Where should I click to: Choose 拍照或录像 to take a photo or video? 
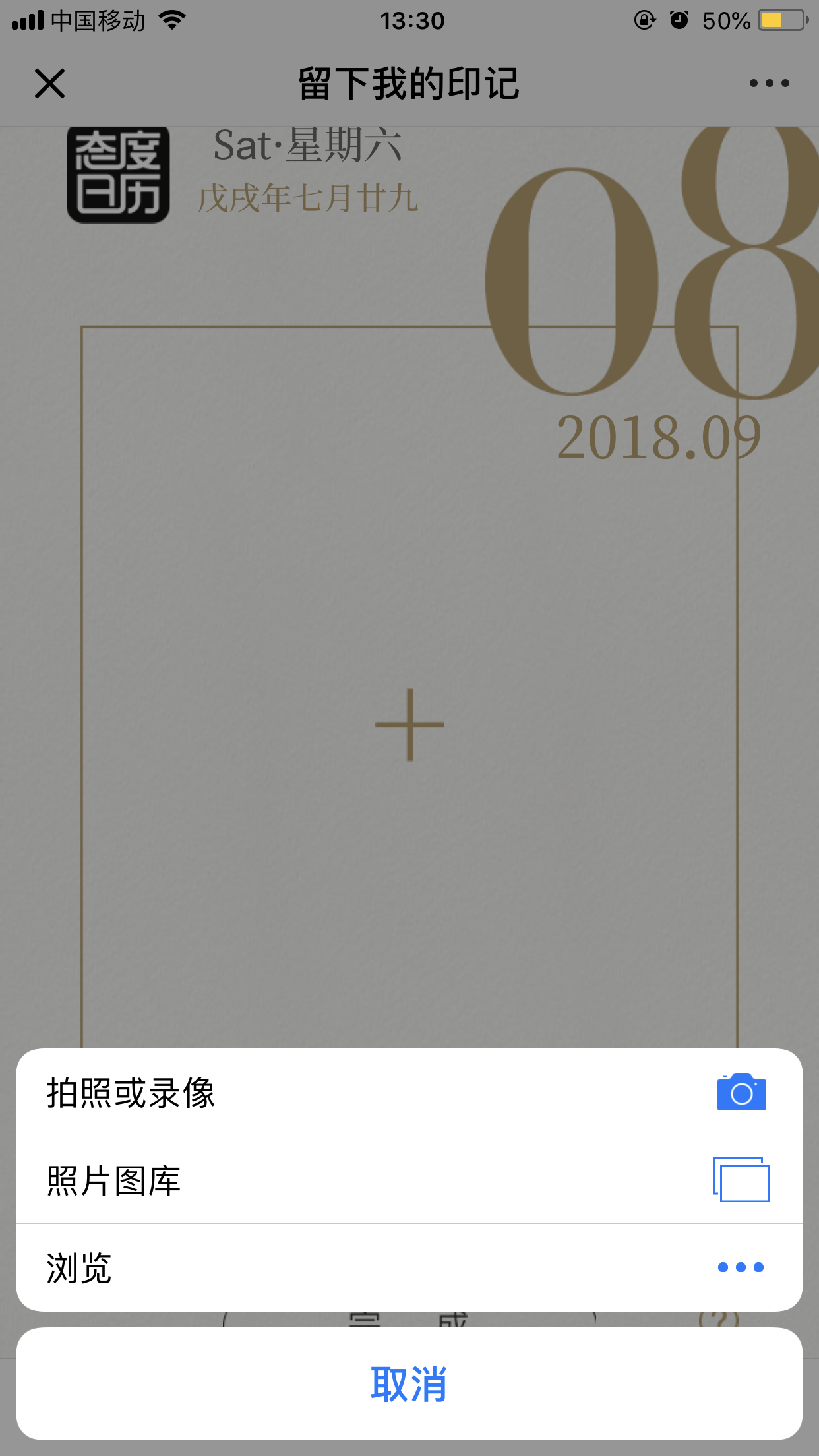click(409, 1093)
